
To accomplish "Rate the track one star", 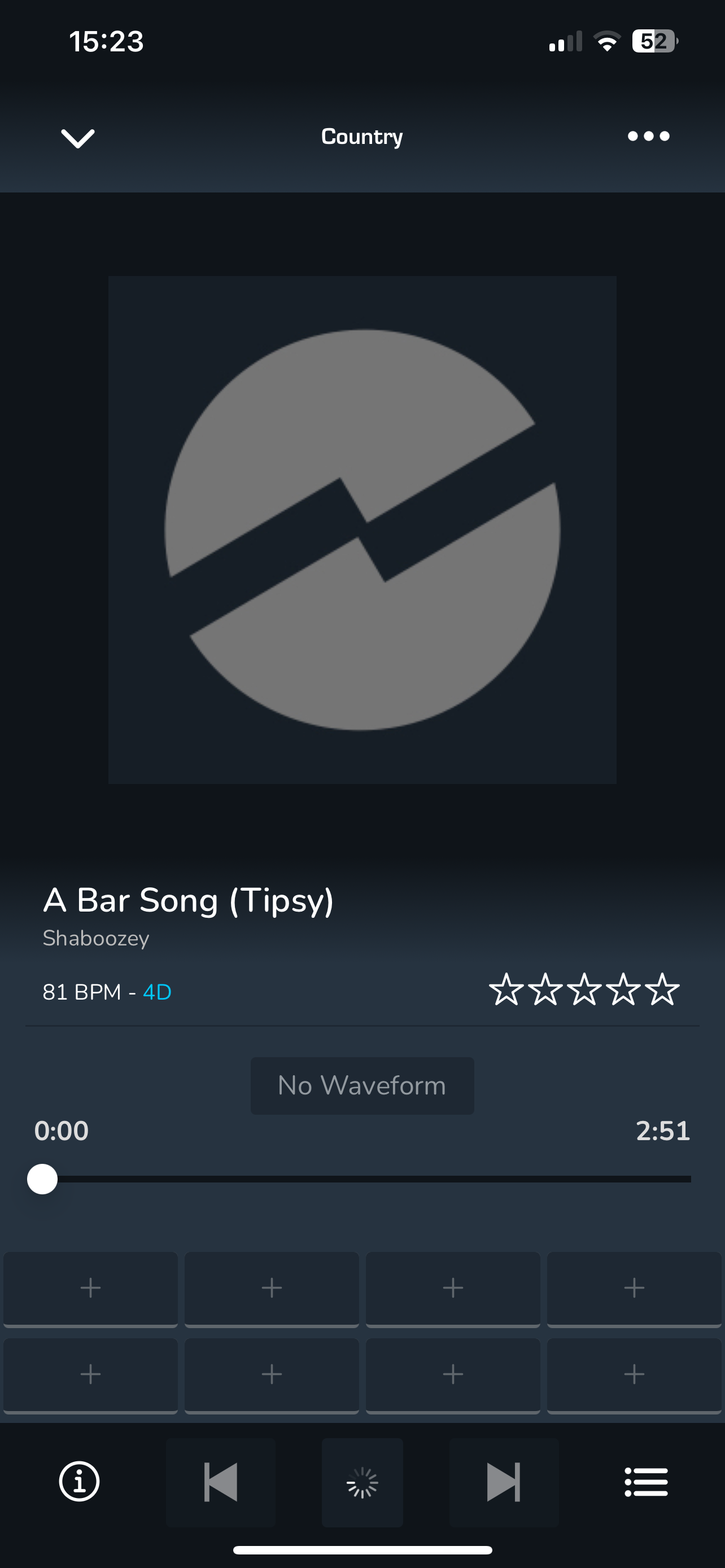I will click(506, 989).
